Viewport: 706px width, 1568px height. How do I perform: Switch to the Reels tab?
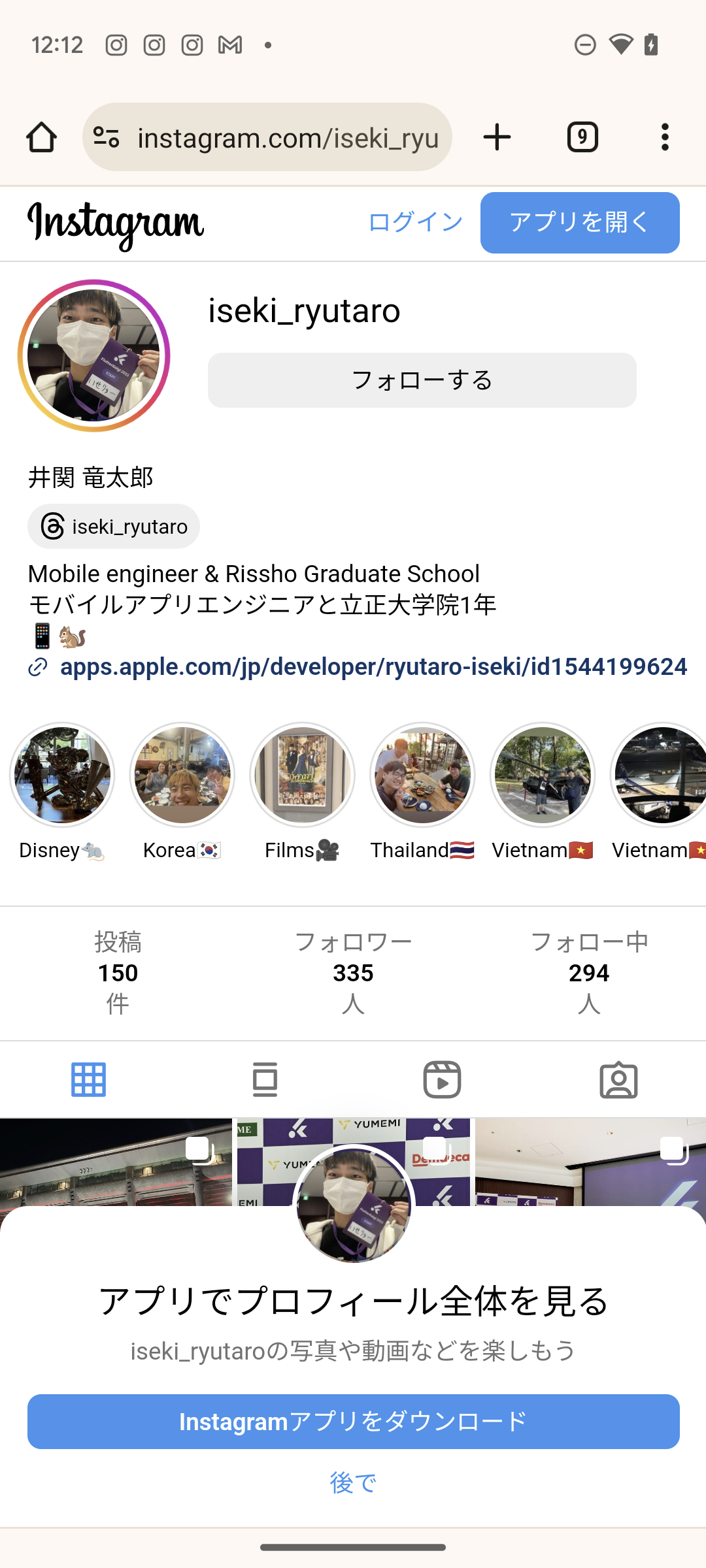click(442, 1079)
